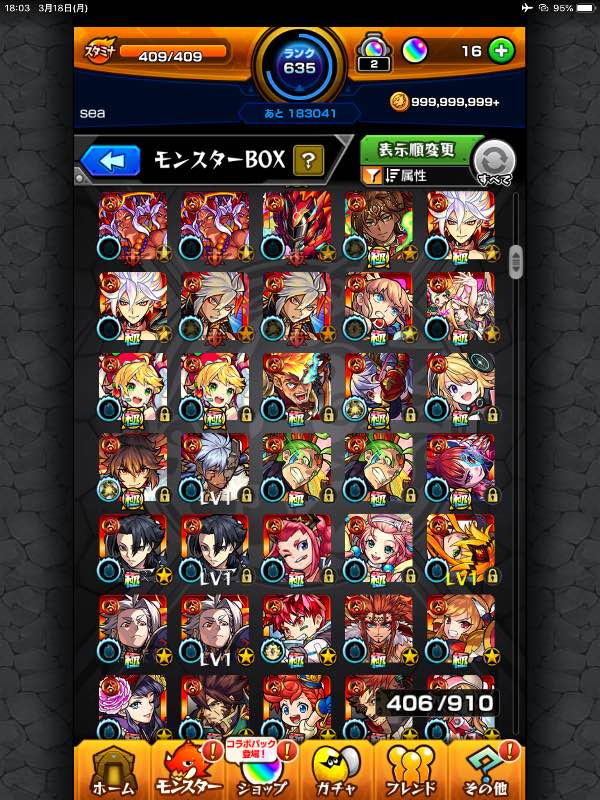Image resolution: width=600 pixels, height=800 pixels.
Task: Open the ショップ tab
Action: click(262, 771)
